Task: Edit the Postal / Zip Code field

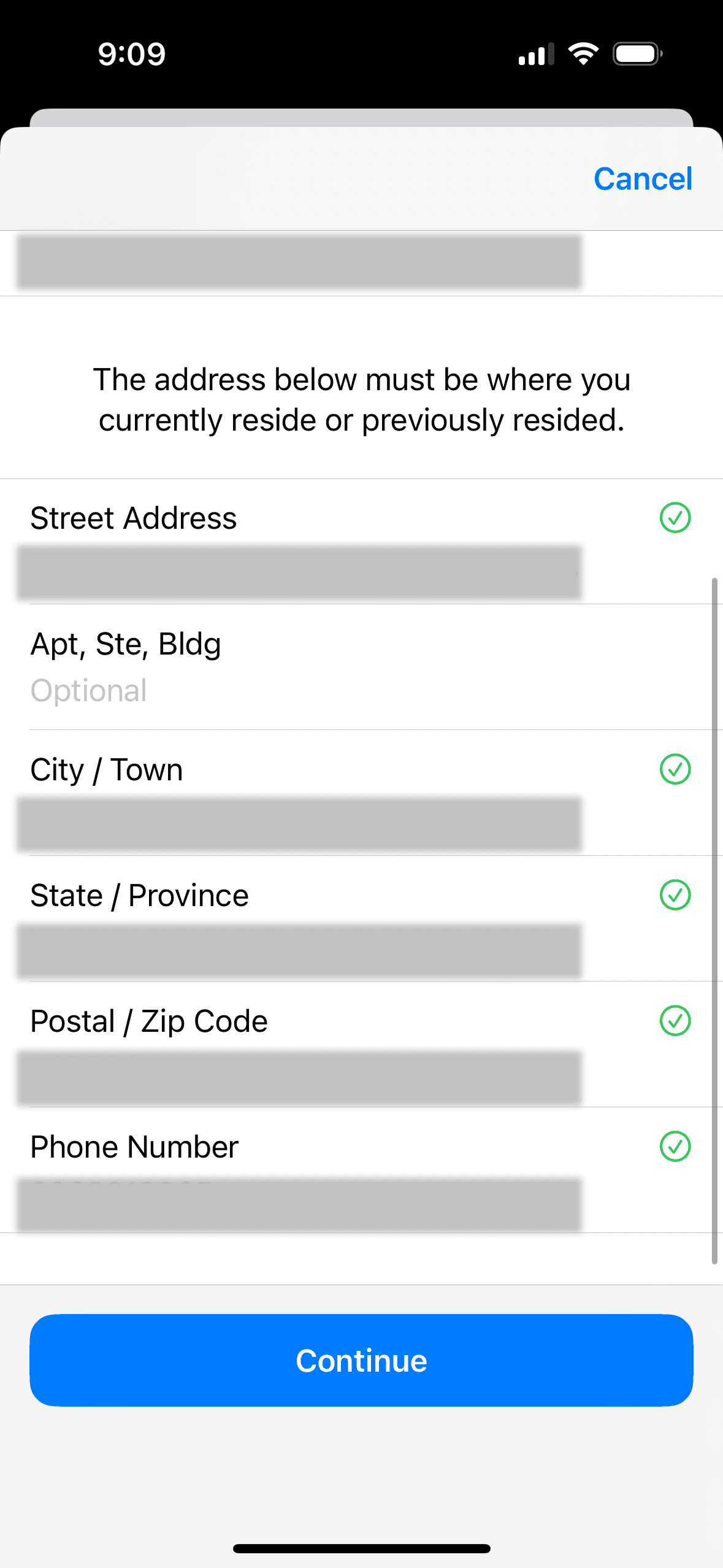Action: pyautogui.click(x=299, y=1076)
